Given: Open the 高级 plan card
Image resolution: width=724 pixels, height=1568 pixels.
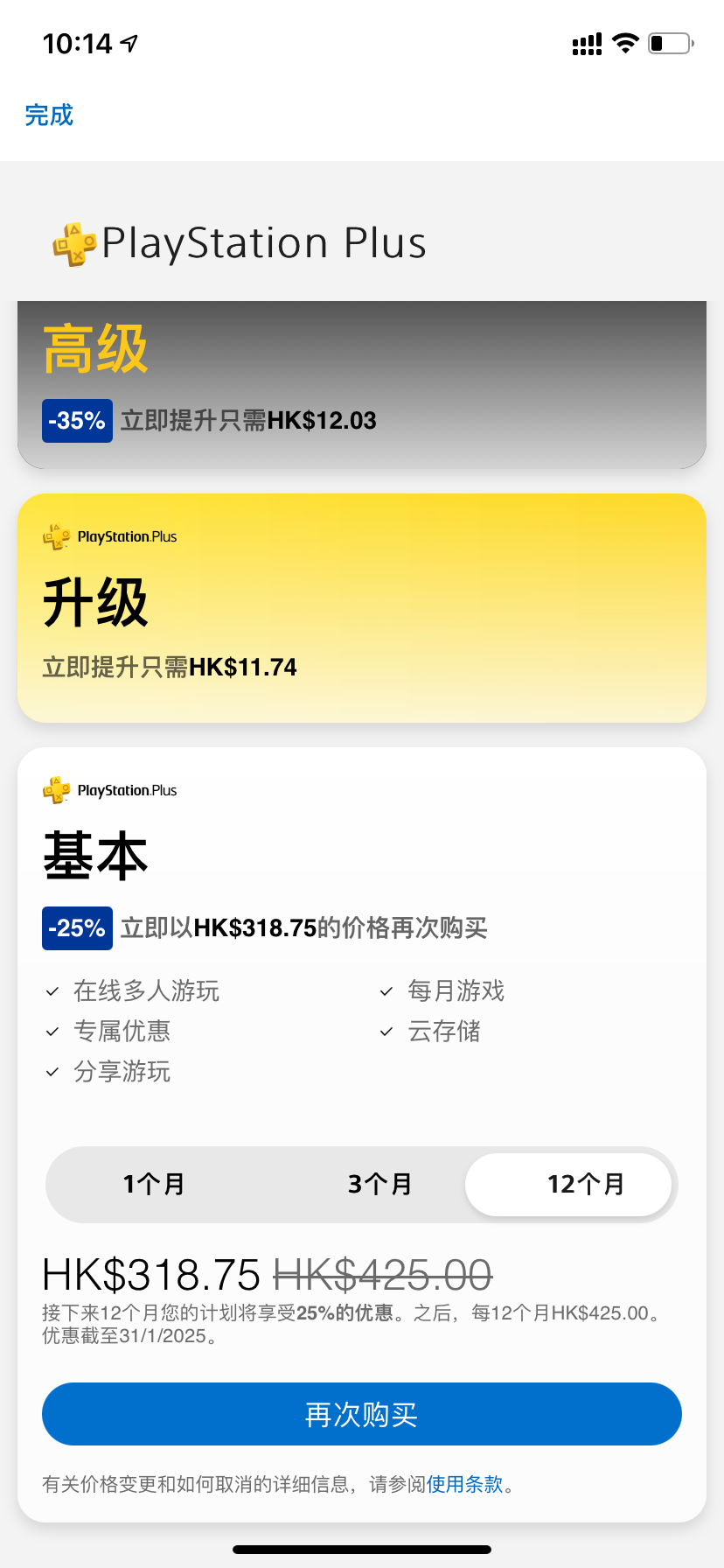Looking at the screenshot, I should coord(361,385).
